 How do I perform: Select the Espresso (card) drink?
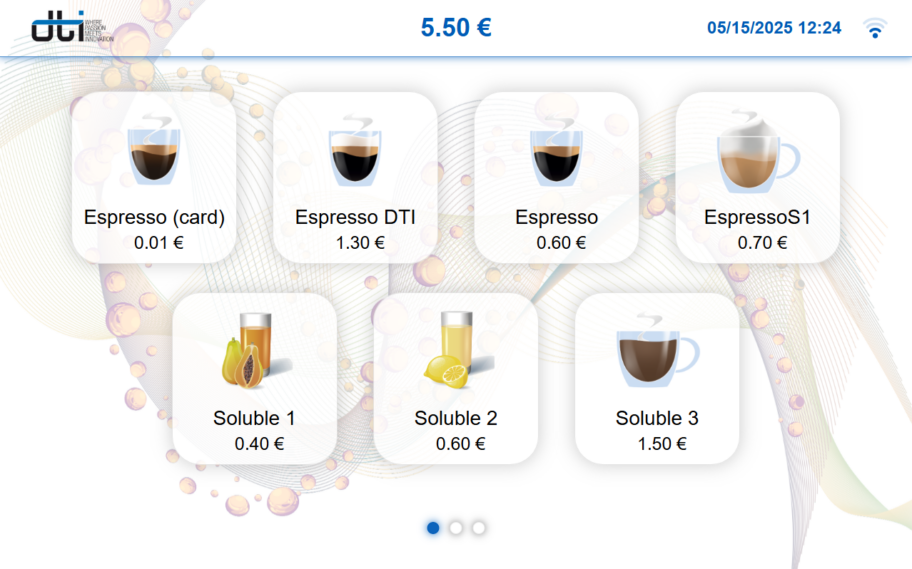pyautogui.click(x=154, y=177)
